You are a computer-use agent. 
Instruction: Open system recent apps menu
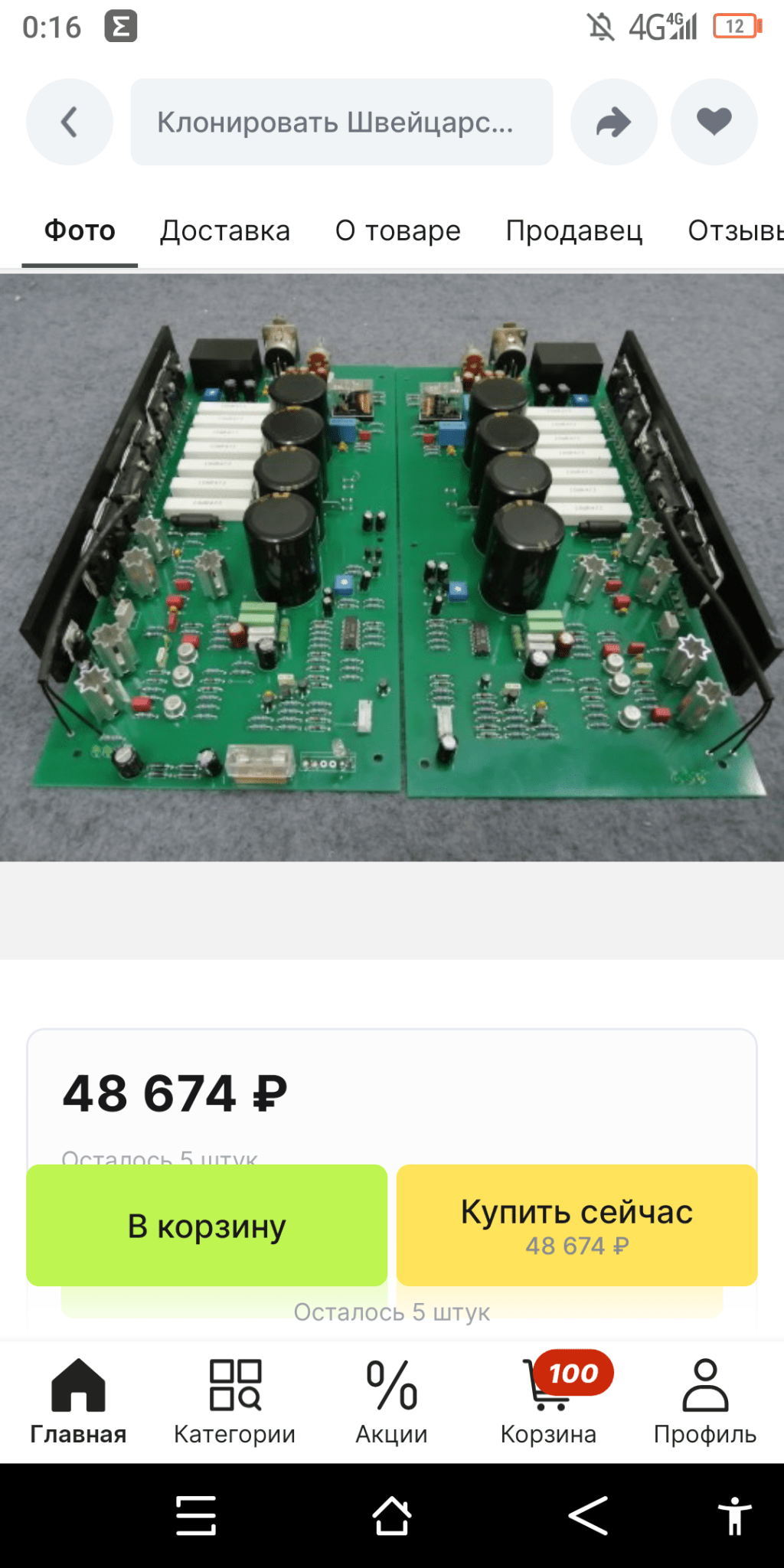(196, 1515)
